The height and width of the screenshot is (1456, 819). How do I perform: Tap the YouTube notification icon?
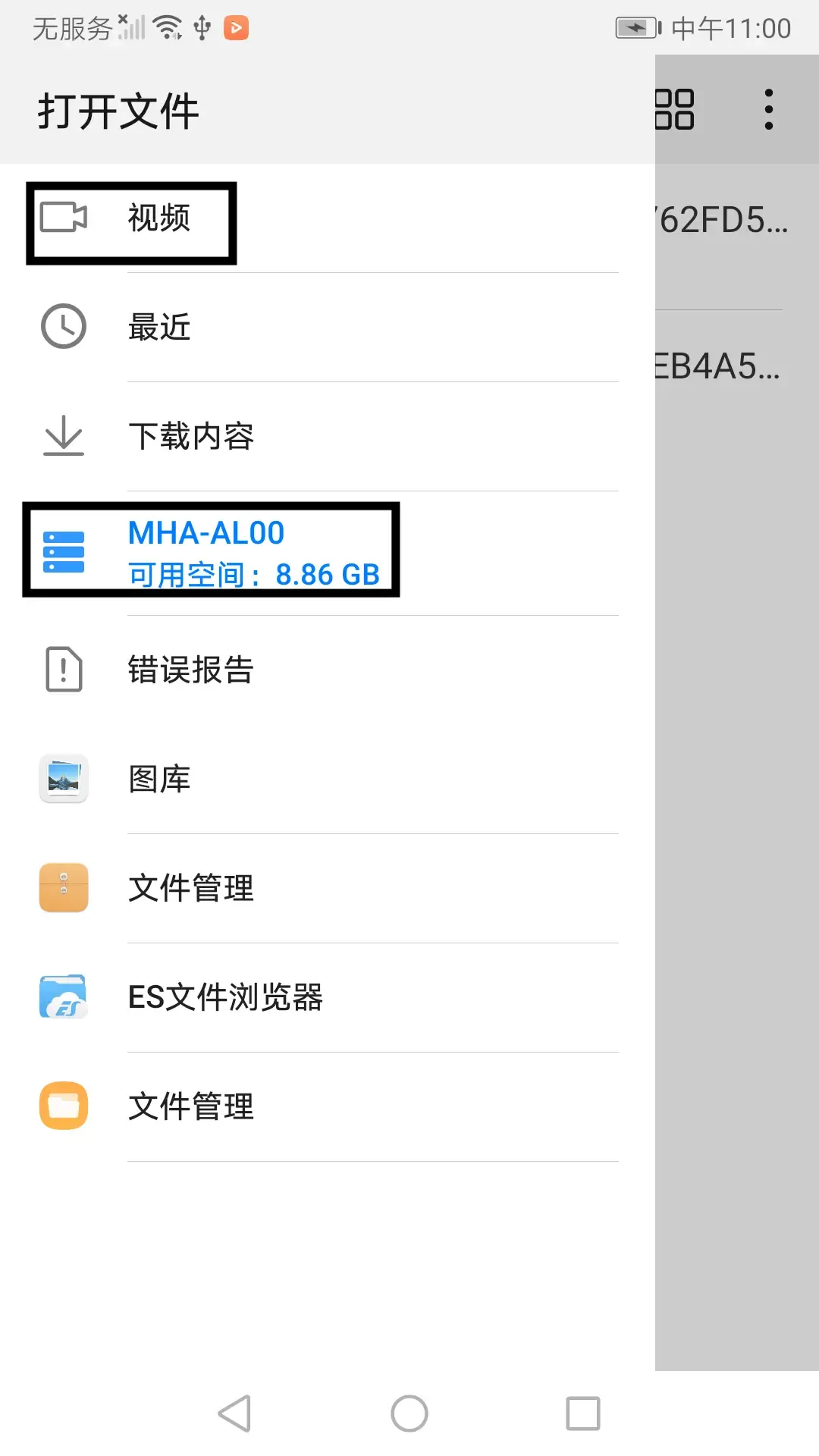pos(234,27)
